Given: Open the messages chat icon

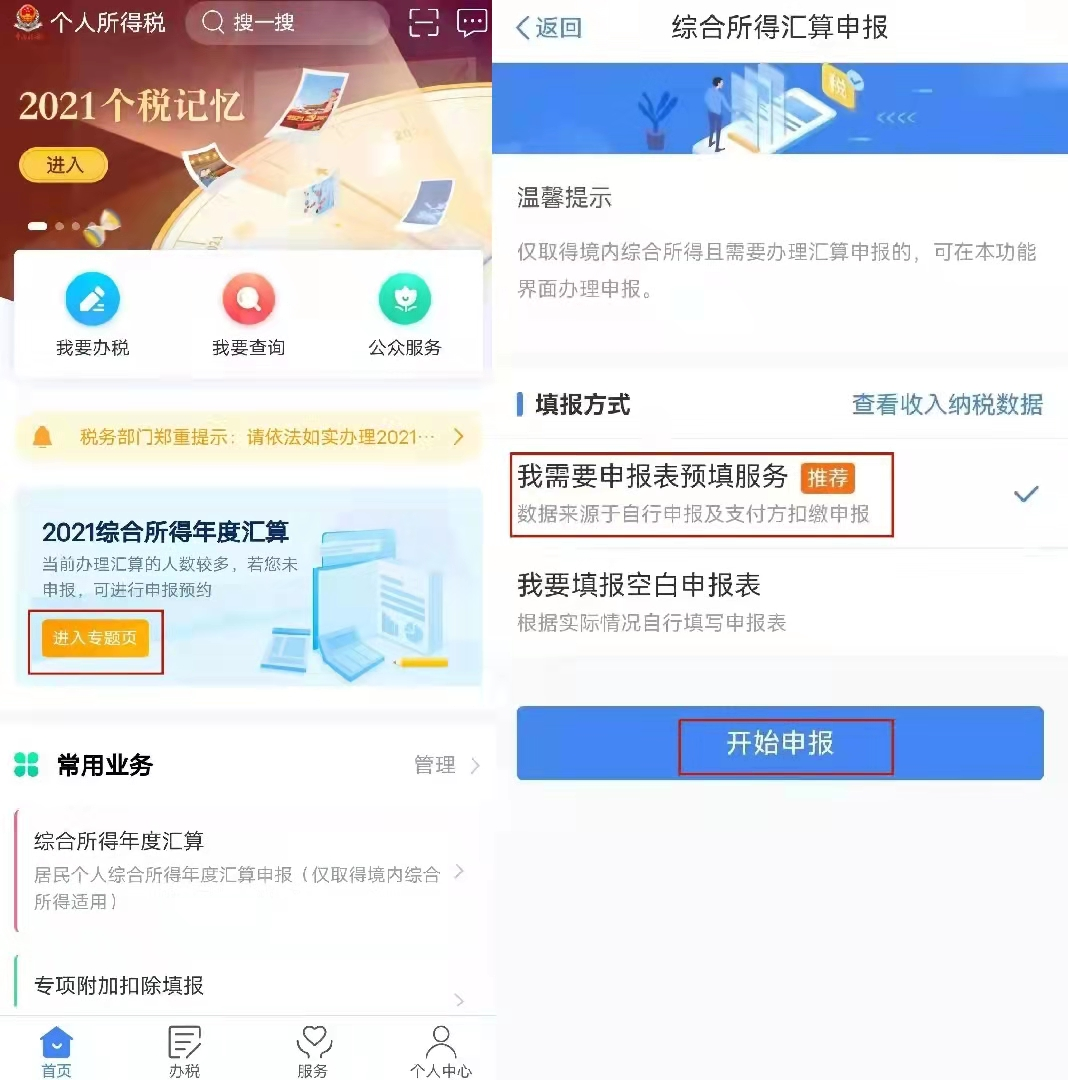Looking at the screenshot, I should (471, 22).
